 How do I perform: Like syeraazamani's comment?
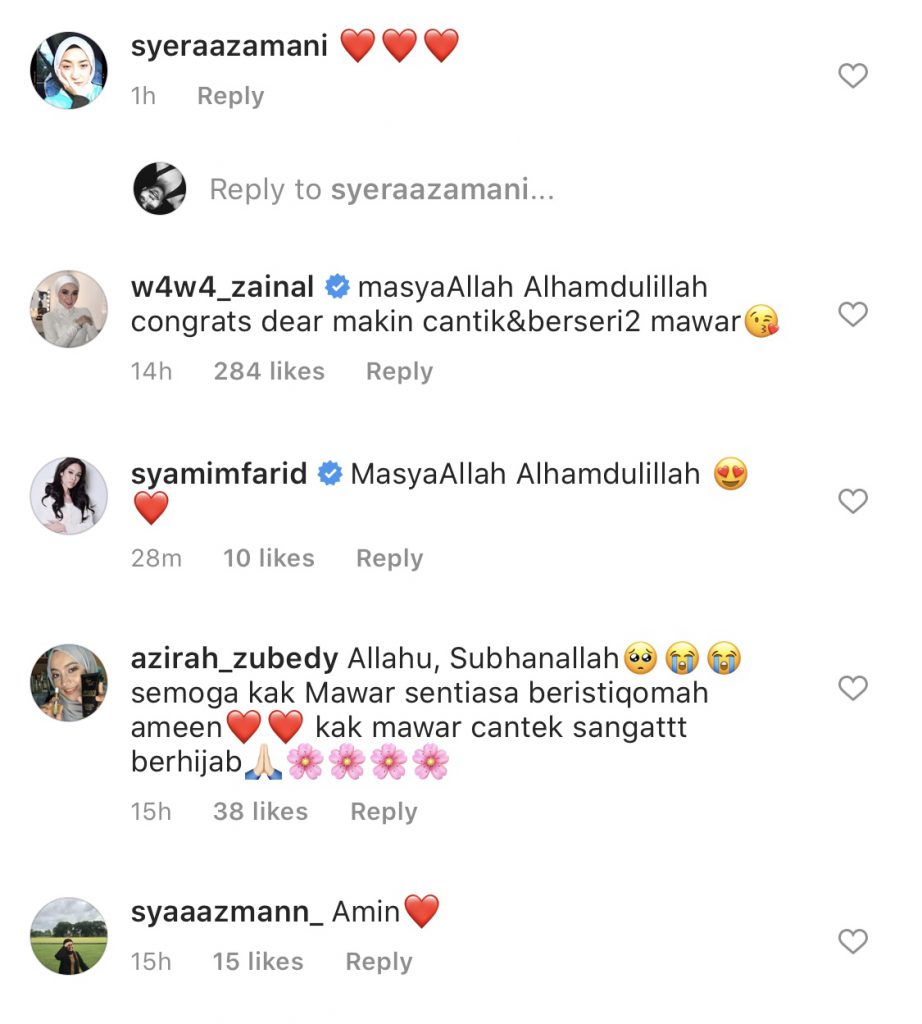[852, 75]
